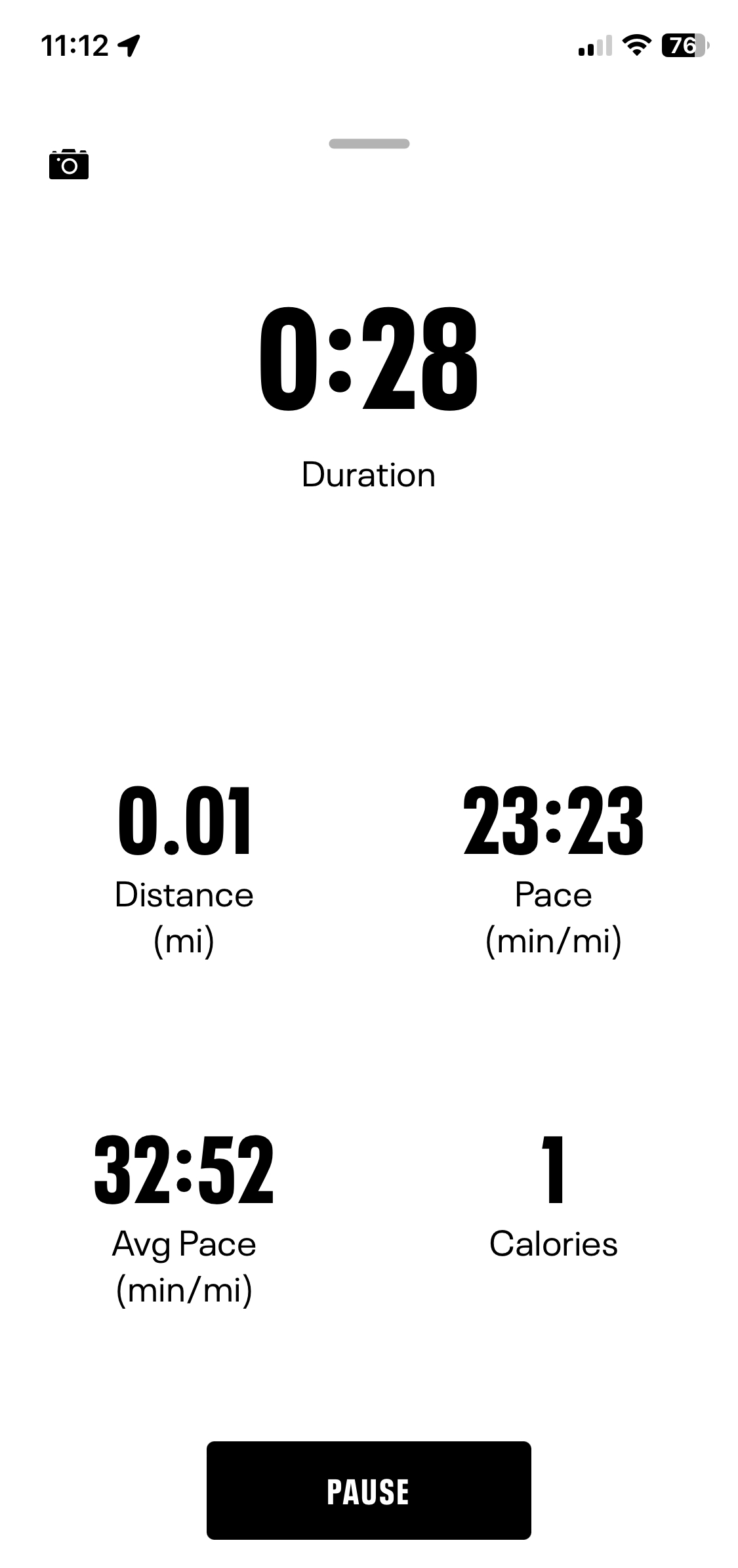Tap the sheet drag handle at top
This screenshot has width=738, height=1568.
[369, 144]
